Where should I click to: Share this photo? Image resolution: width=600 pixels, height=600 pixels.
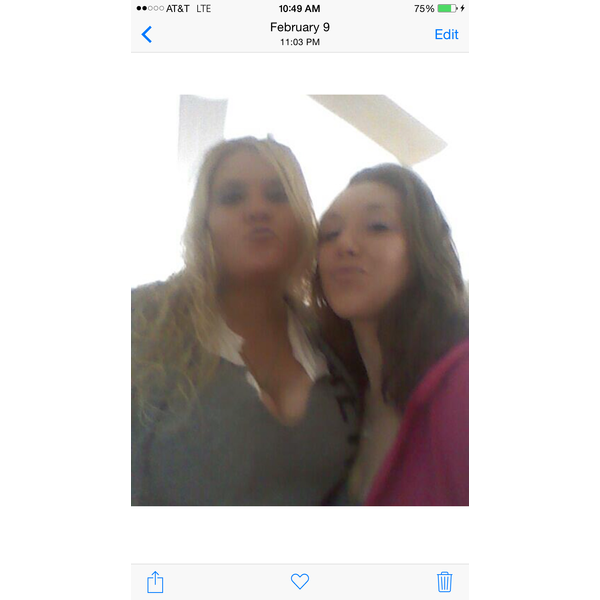coord(155,581)
